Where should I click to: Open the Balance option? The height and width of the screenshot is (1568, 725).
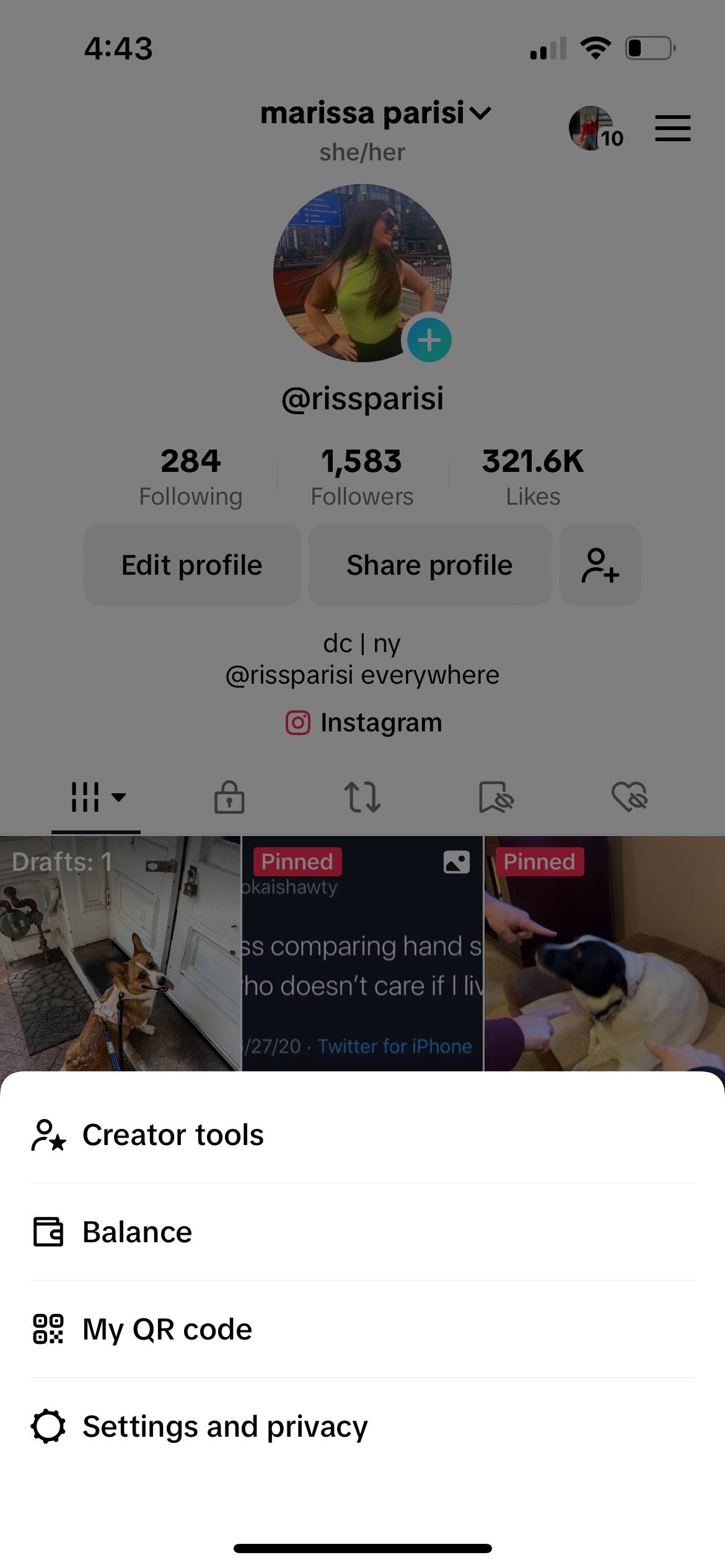click(138, 1232)
